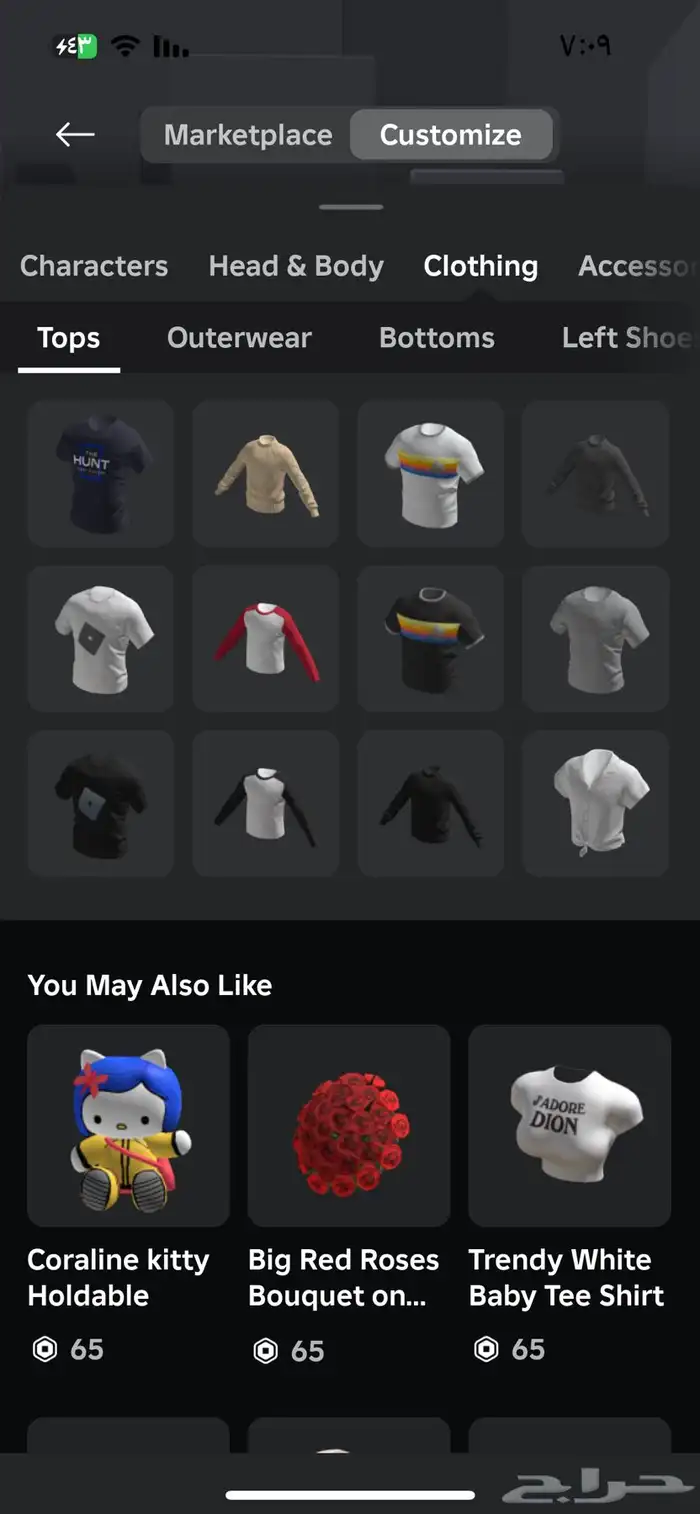
Task: Equip the white tied button-up shirt
Action: coord(596,803)
